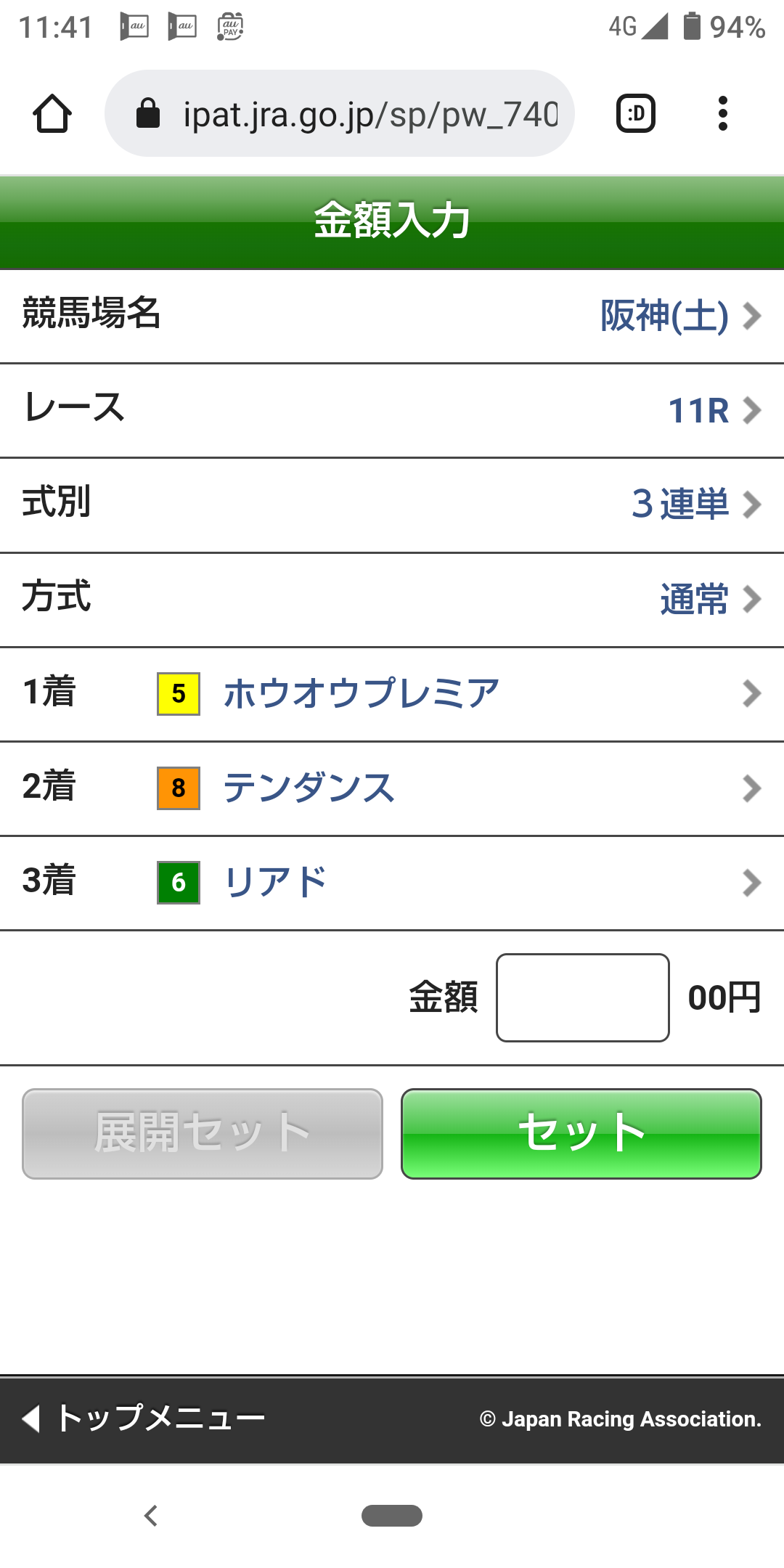784x1568 pixels.
Task: Open the 式別 selector showing 3連単
Action: pyautogui.click(x=392, y=504)
